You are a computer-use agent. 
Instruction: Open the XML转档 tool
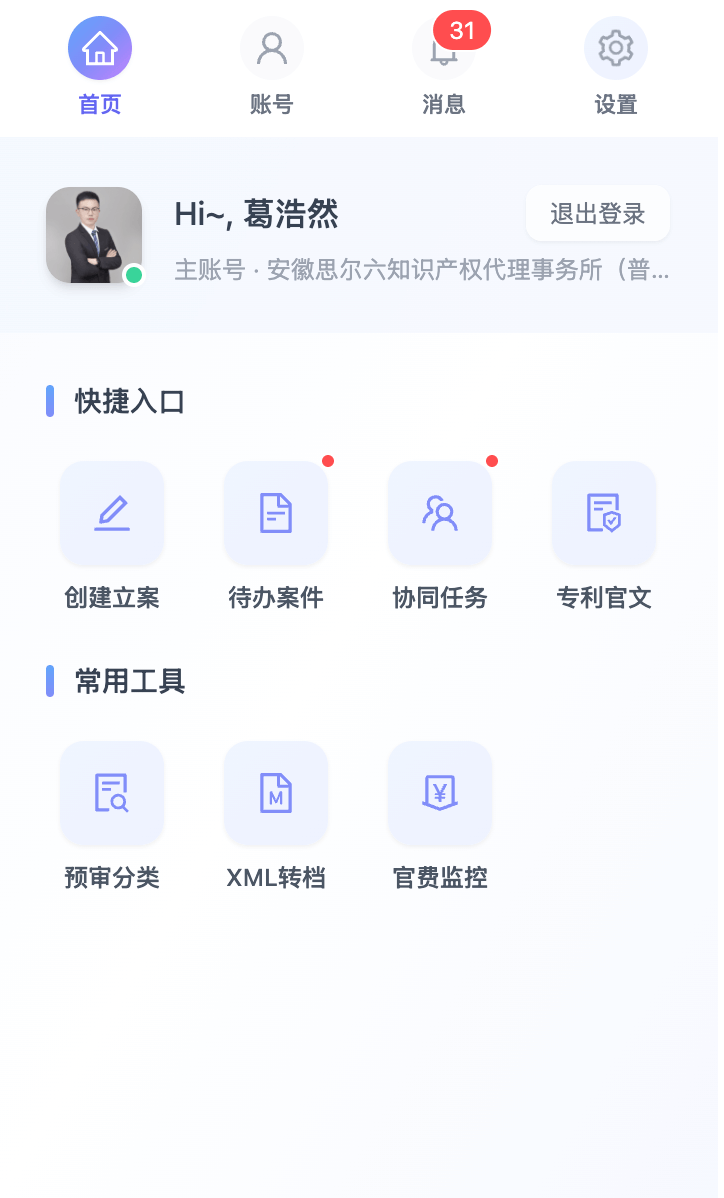coord(276,793)
